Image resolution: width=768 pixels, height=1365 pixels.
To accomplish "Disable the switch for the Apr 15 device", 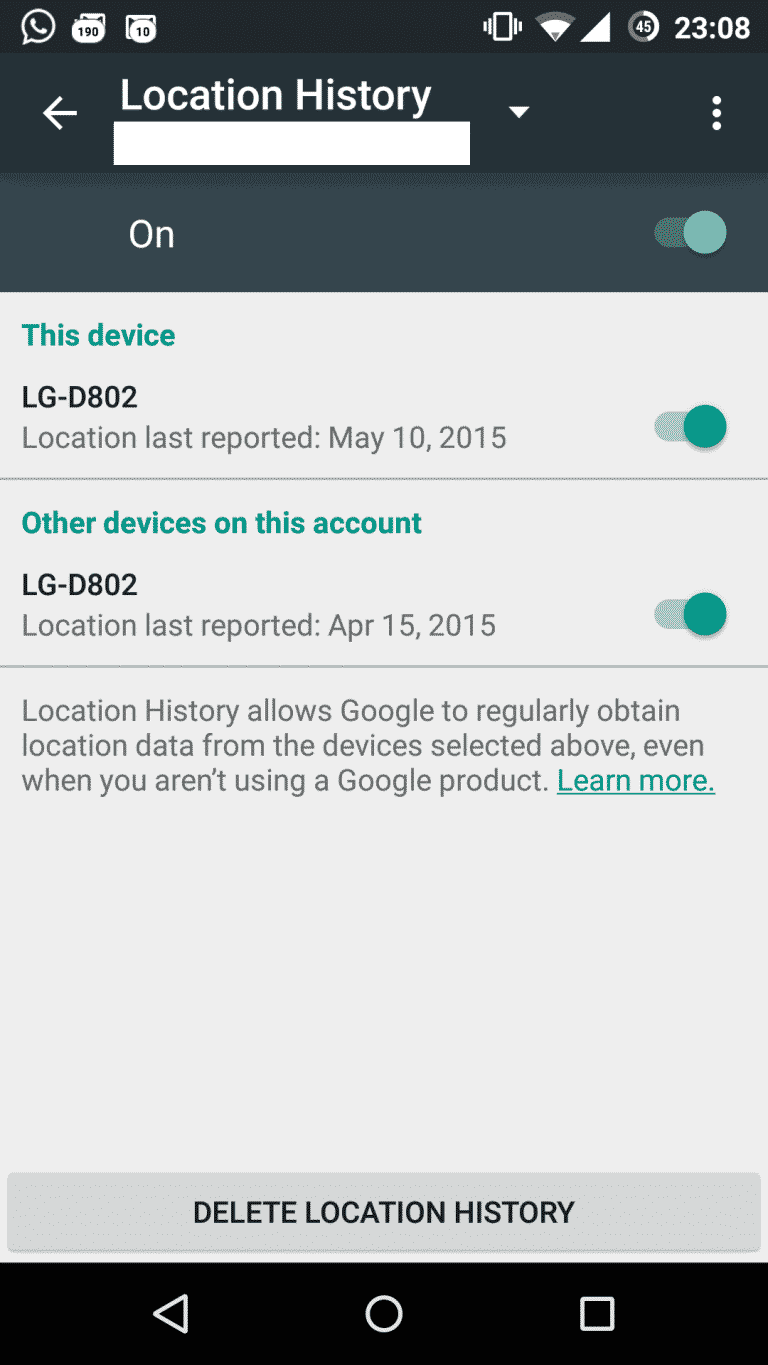I will tap(690, 614).
